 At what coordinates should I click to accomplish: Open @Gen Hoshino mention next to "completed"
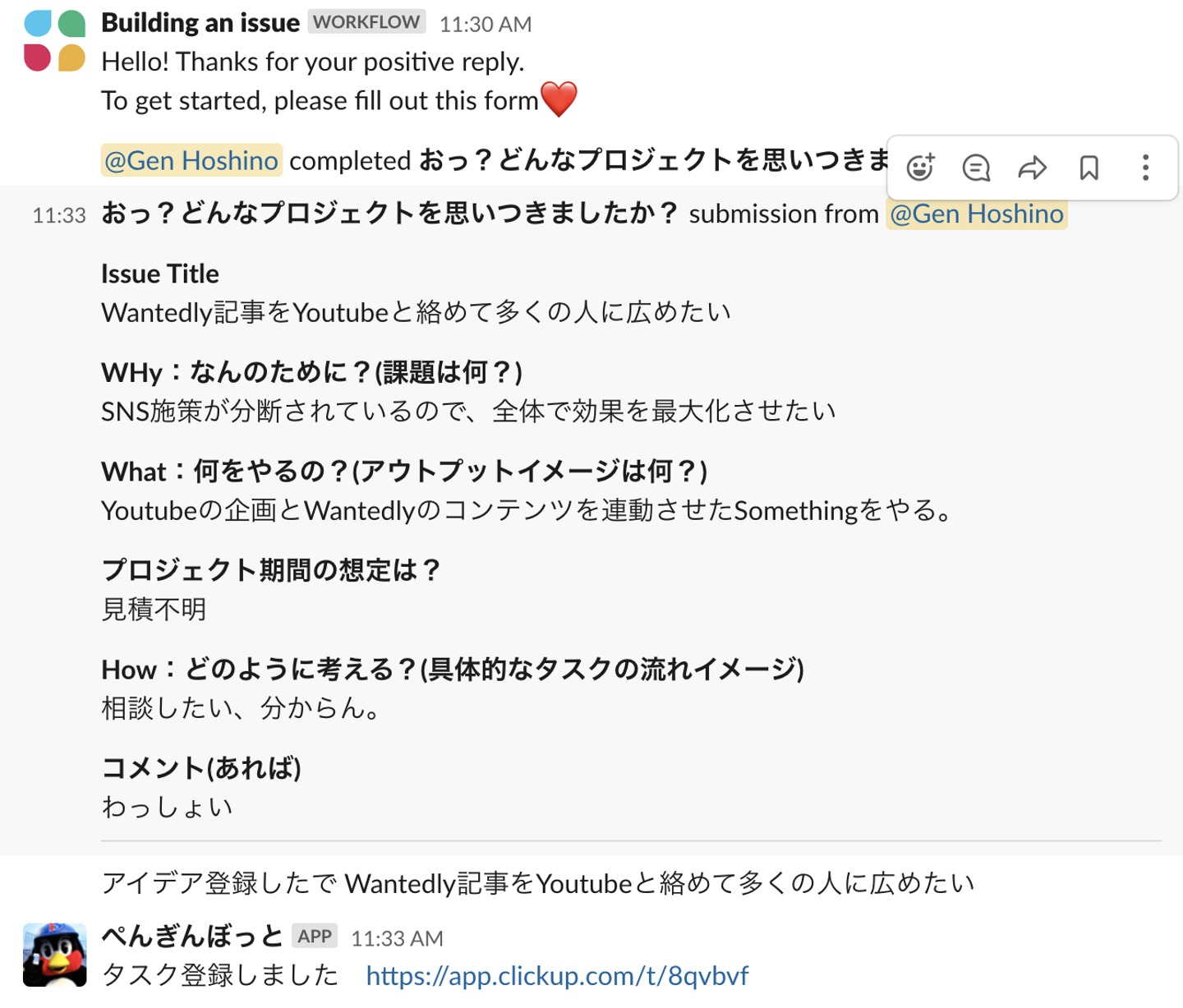click(x=191, y=160)
